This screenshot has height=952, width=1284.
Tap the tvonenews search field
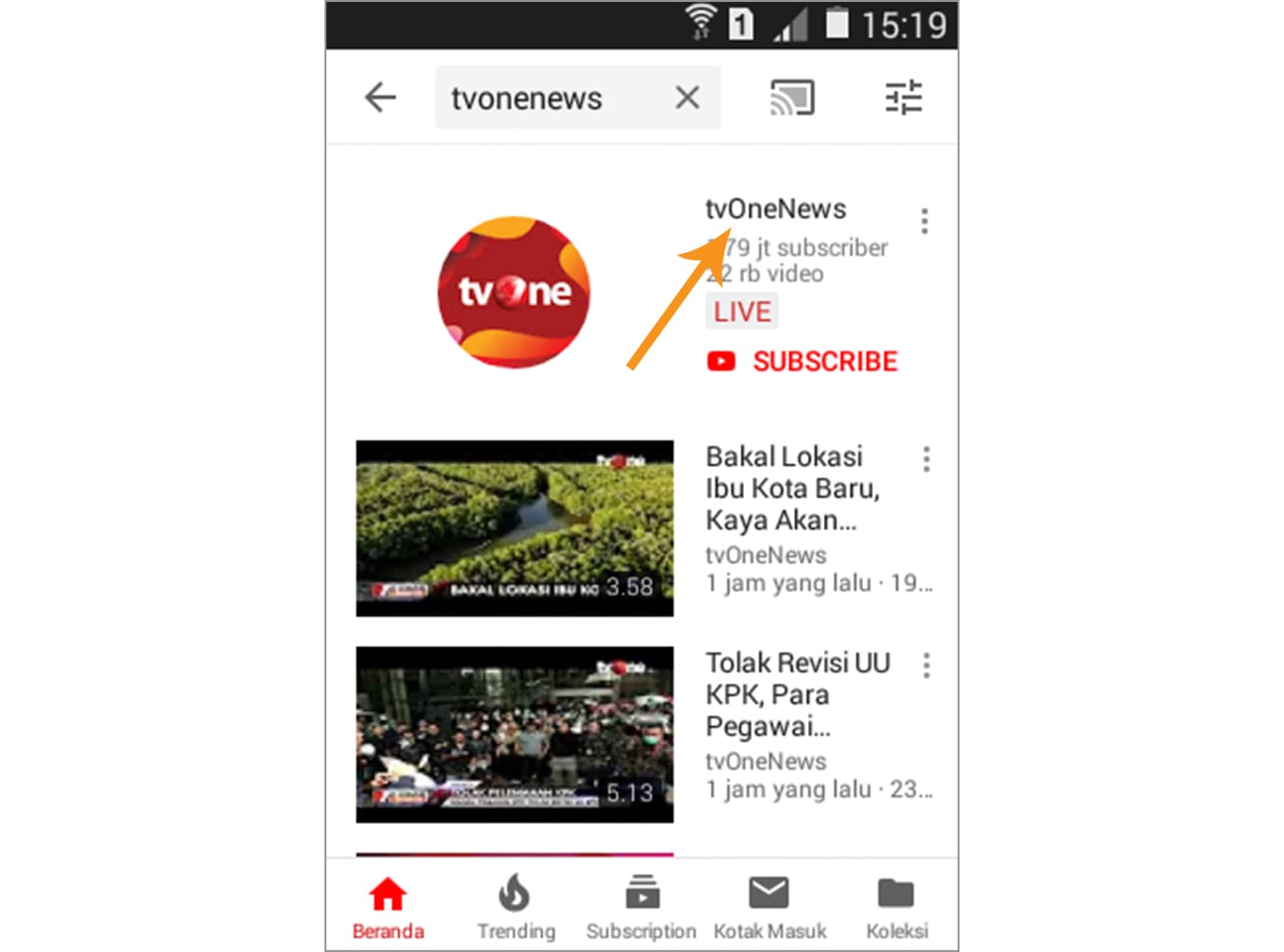pyautogui.click(x=549, y=98)
